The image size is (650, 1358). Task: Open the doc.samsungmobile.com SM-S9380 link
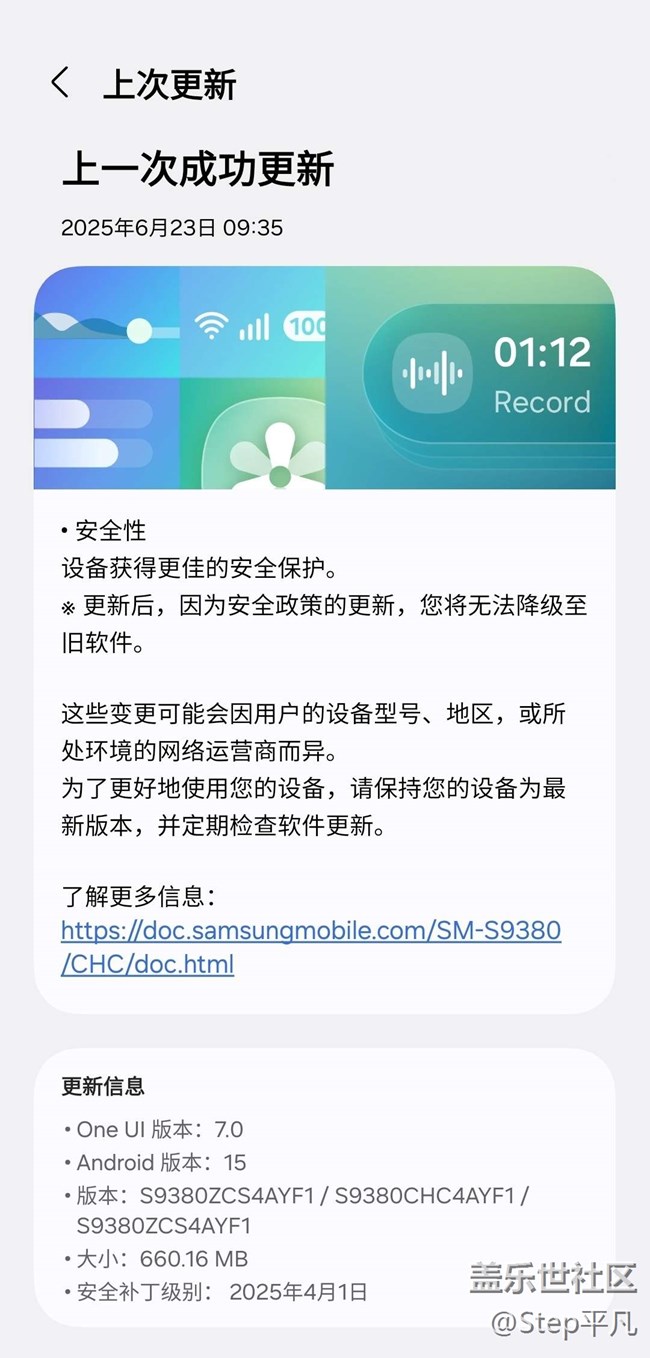310,947
